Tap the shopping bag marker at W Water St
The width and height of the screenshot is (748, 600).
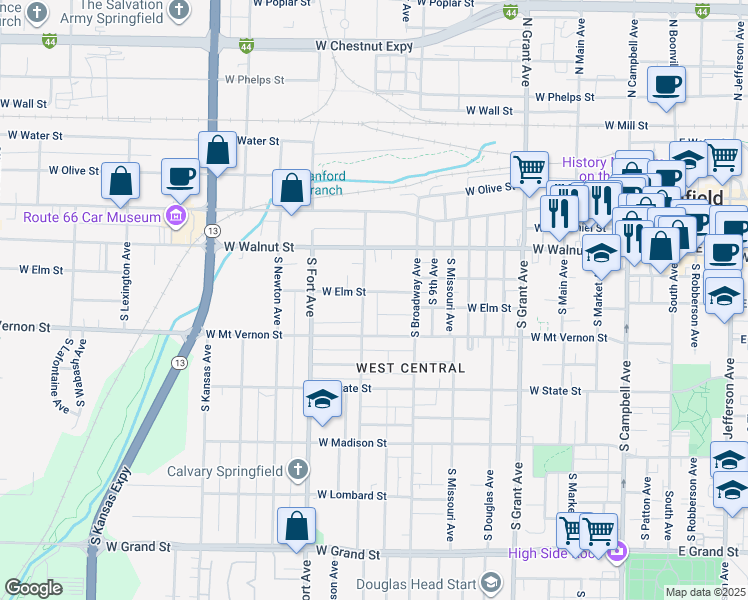click(217, 150)
